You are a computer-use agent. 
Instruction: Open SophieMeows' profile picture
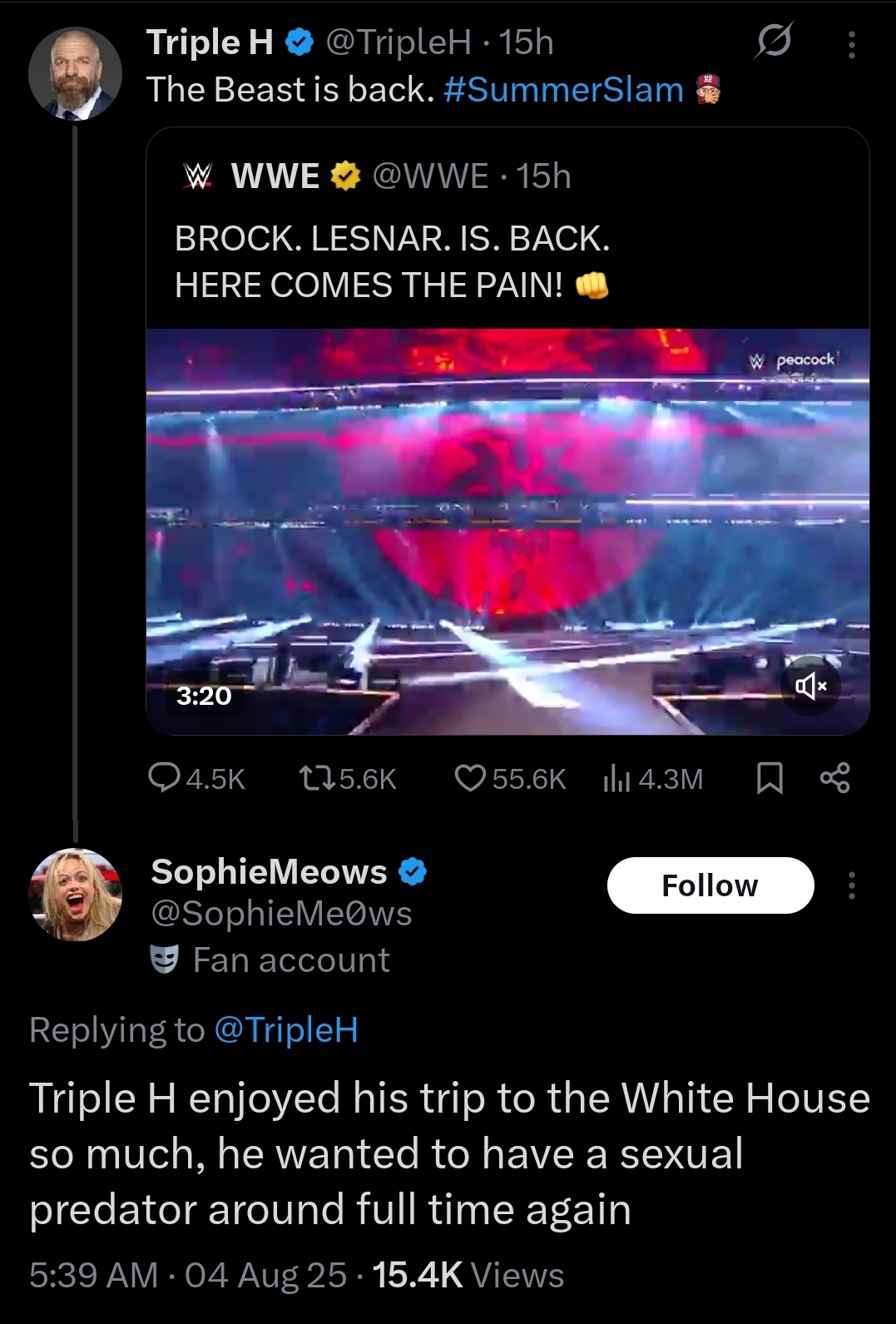point(75,895)
